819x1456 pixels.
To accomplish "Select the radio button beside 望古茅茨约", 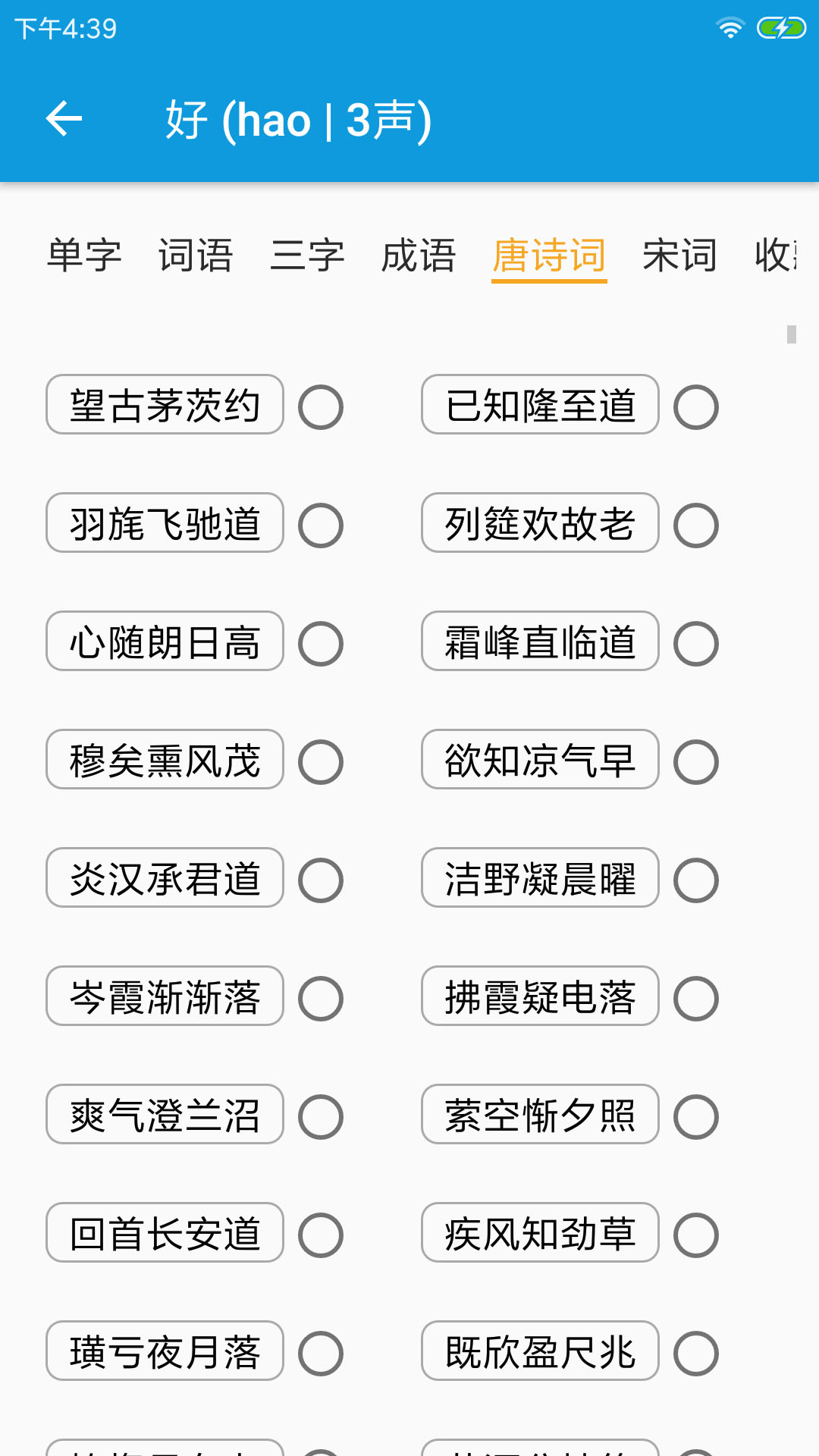I will (x=321, y=406).
